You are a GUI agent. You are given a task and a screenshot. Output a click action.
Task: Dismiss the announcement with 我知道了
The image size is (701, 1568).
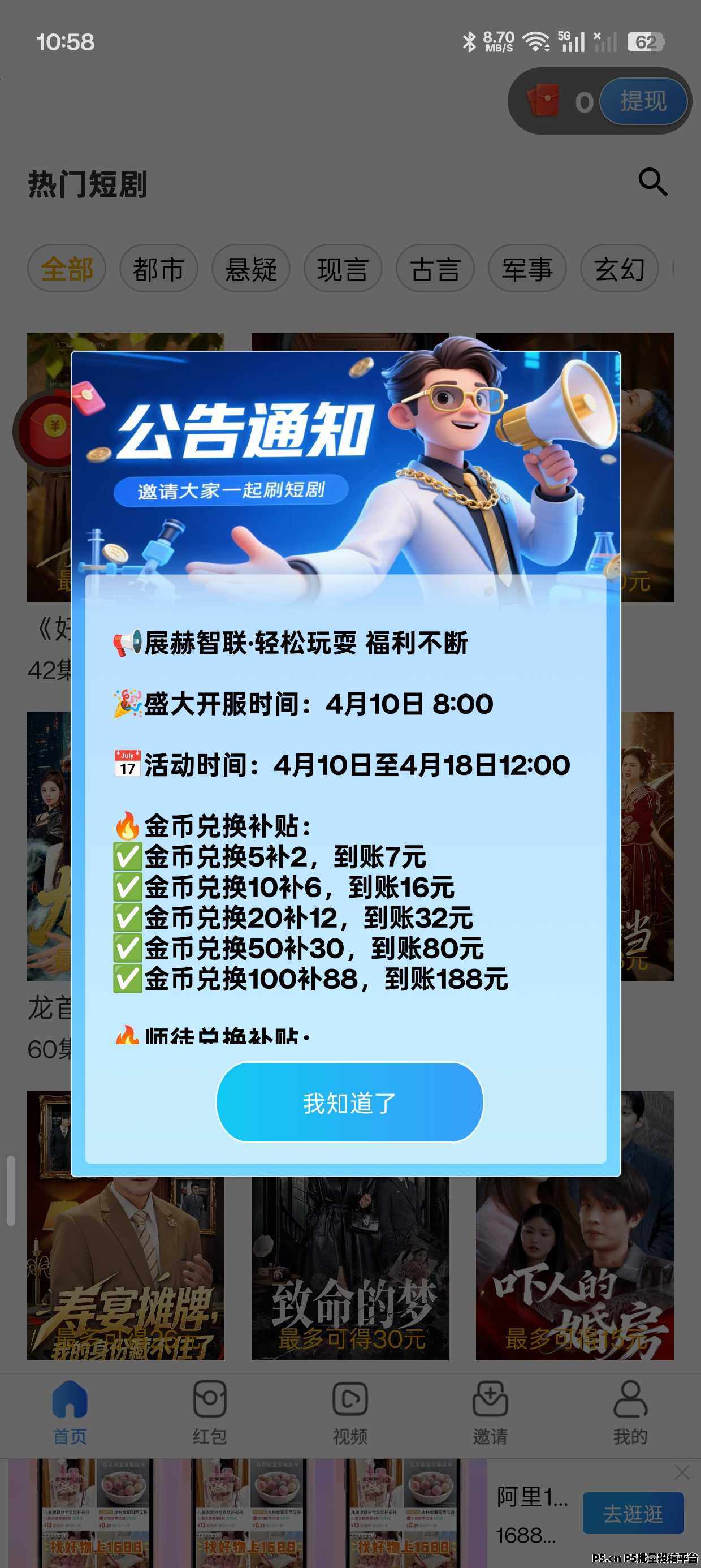349,1102
